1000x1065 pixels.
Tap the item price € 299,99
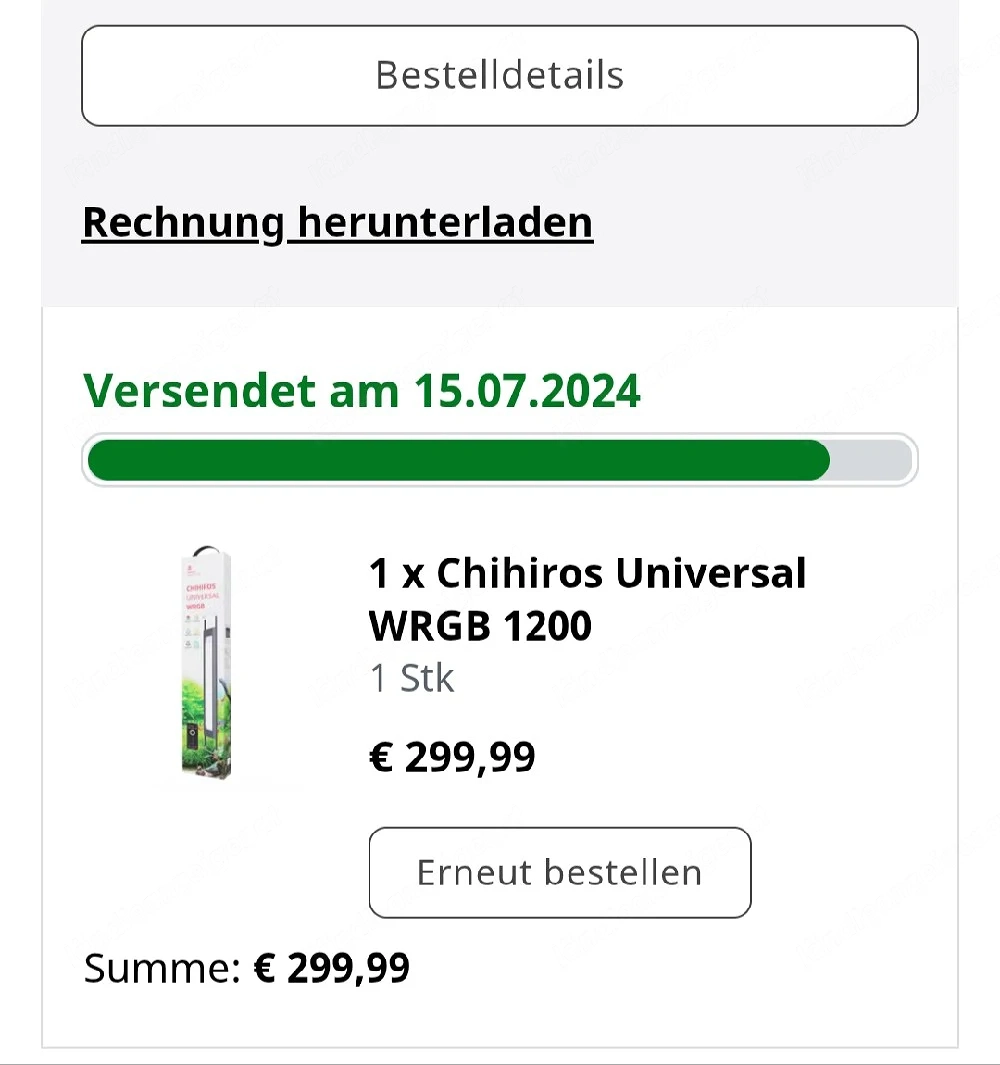coord(452,757)
